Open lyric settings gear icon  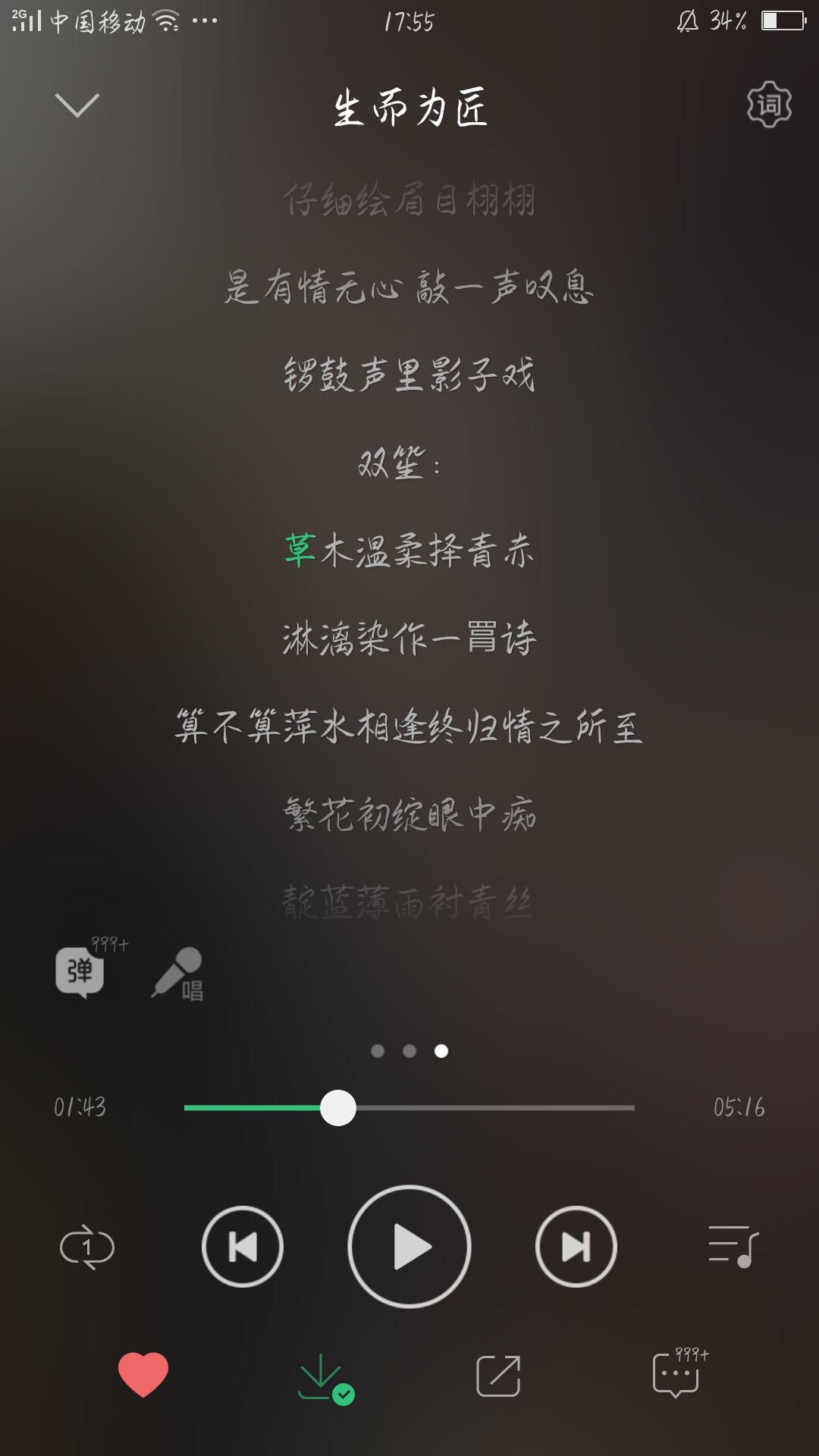(x=769, y=105)
